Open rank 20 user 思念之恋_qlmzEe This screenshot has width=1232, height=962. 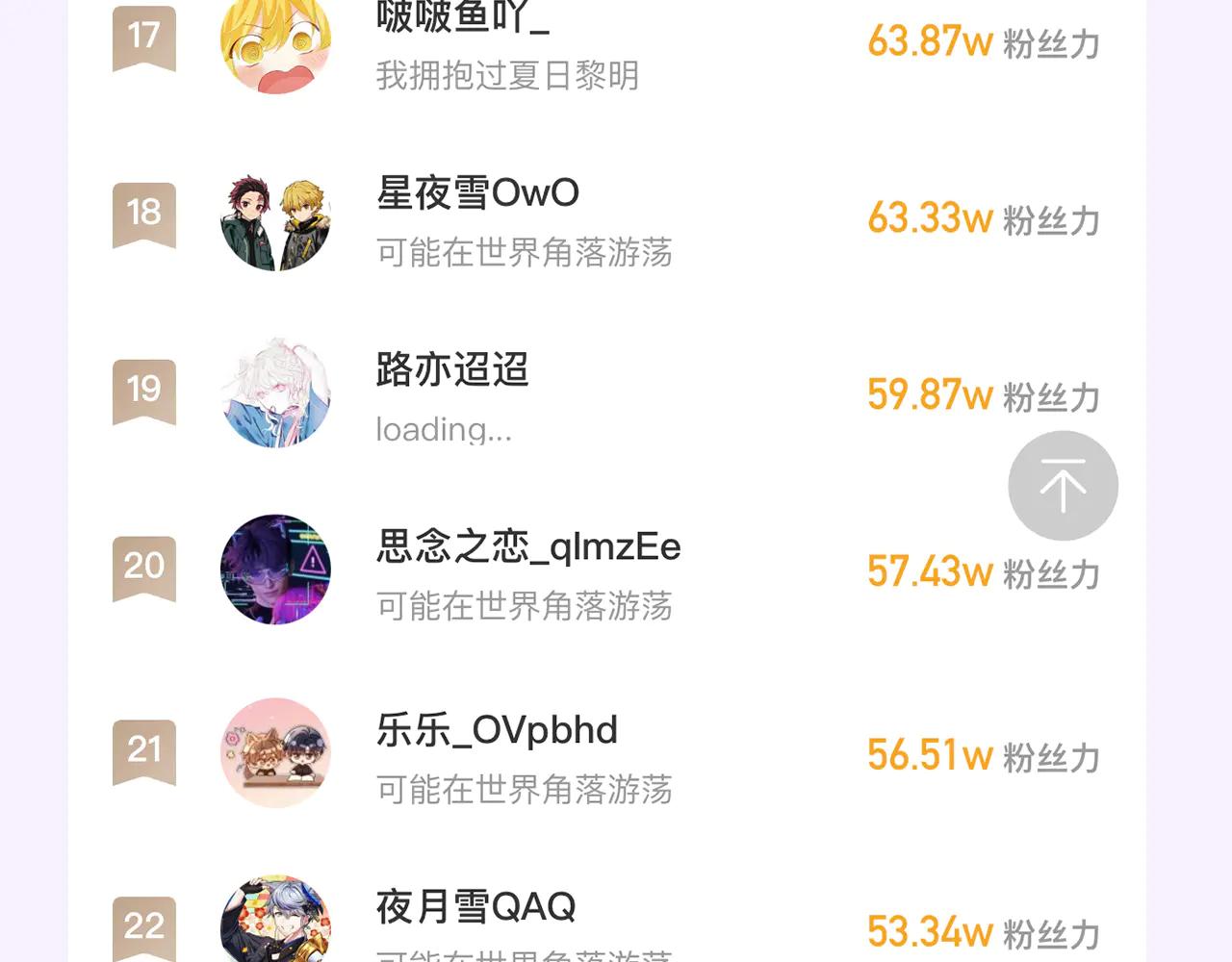click(x=527, y=547)
